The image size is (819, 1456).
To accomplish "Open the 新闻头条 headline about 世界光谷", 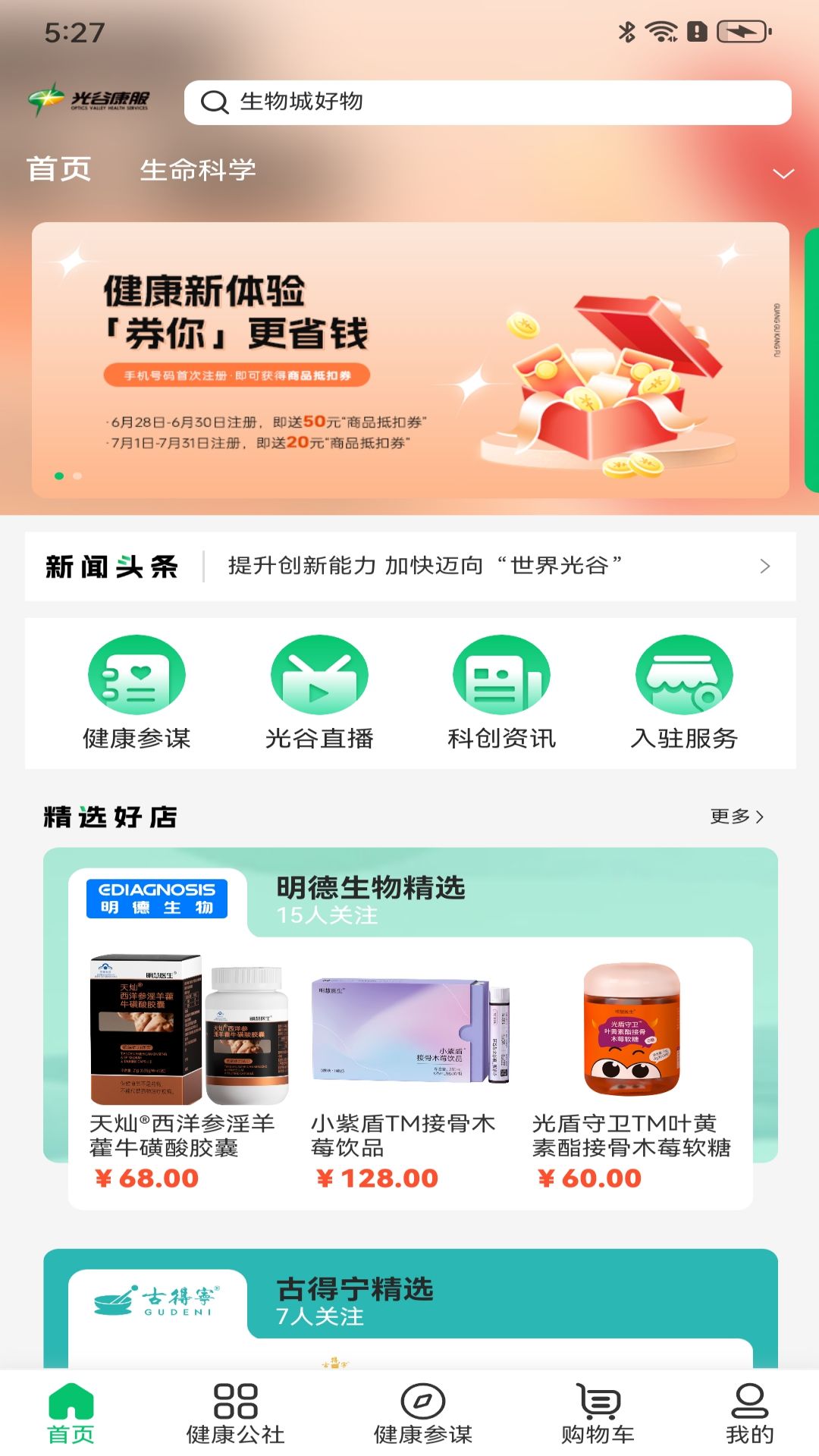I will coord(425,566).
